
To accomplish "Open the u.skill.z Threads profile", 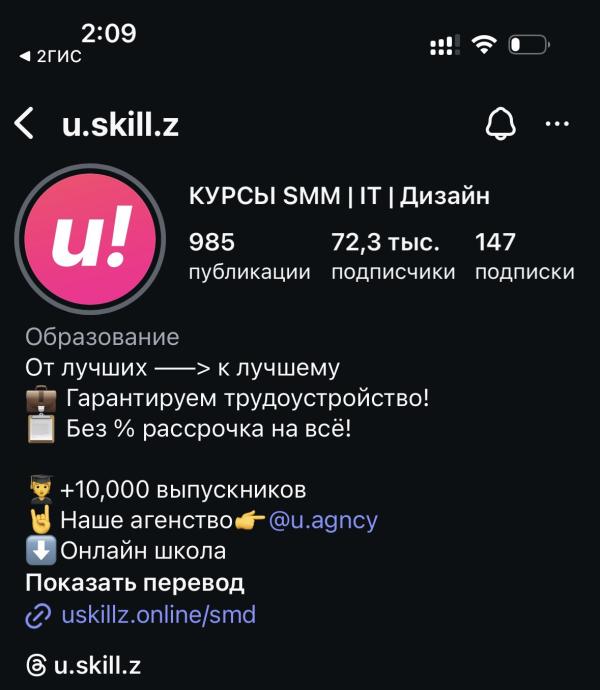I will [84, 665].
